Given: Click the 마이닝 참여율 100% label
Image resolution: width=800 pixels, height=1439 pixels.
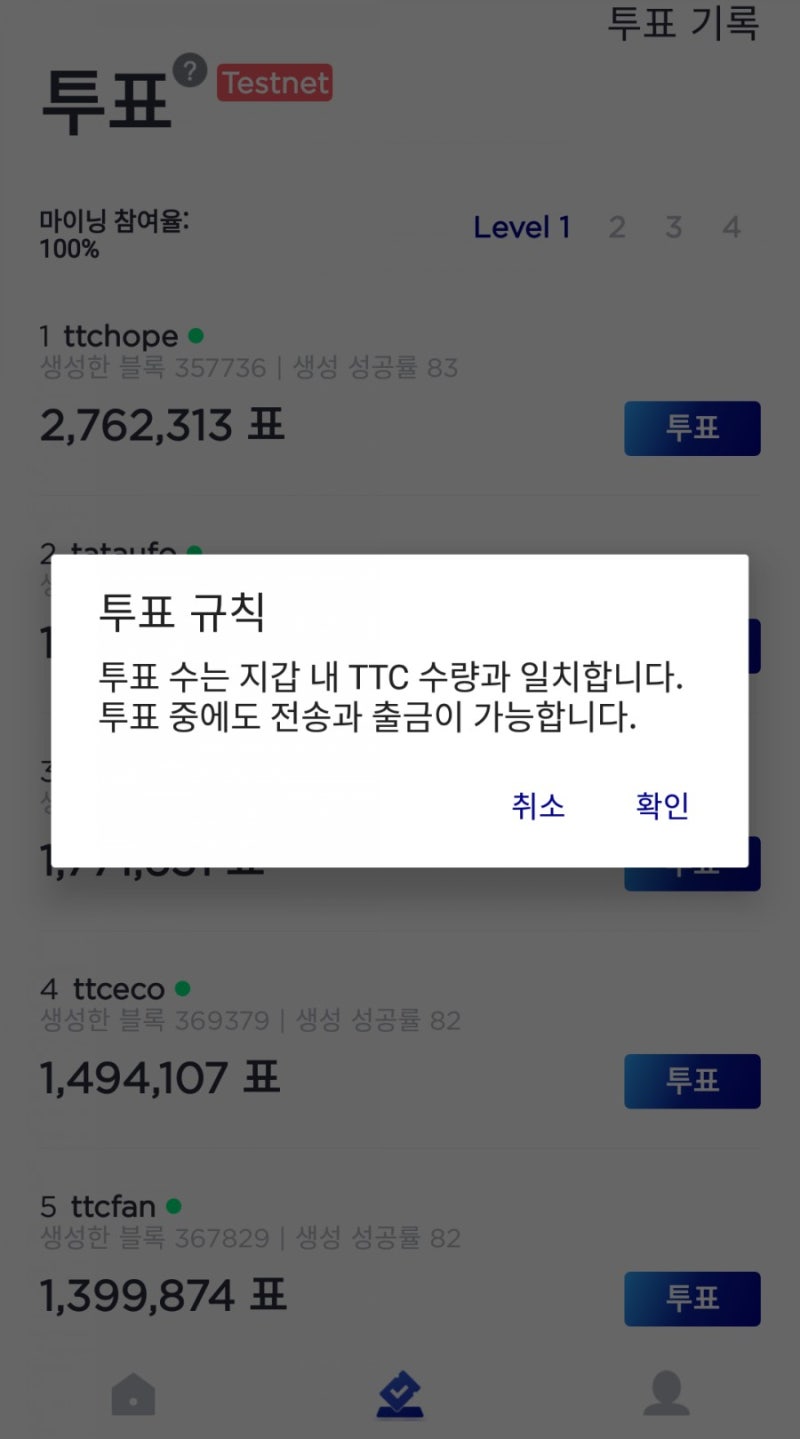Looking at the screenshot, I should pos(113,232).
